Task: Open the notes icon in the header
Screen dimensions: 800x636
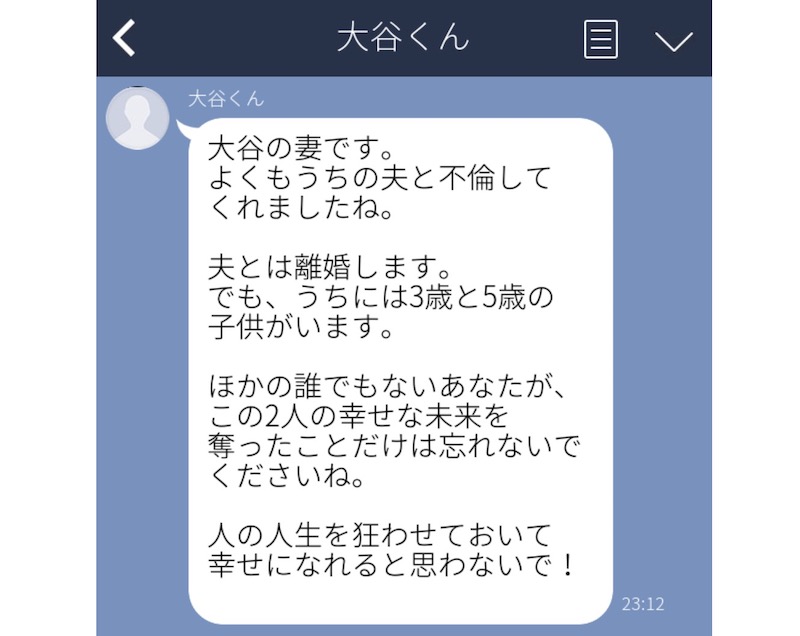Action: pyautogui.click(x=600, y=40)
